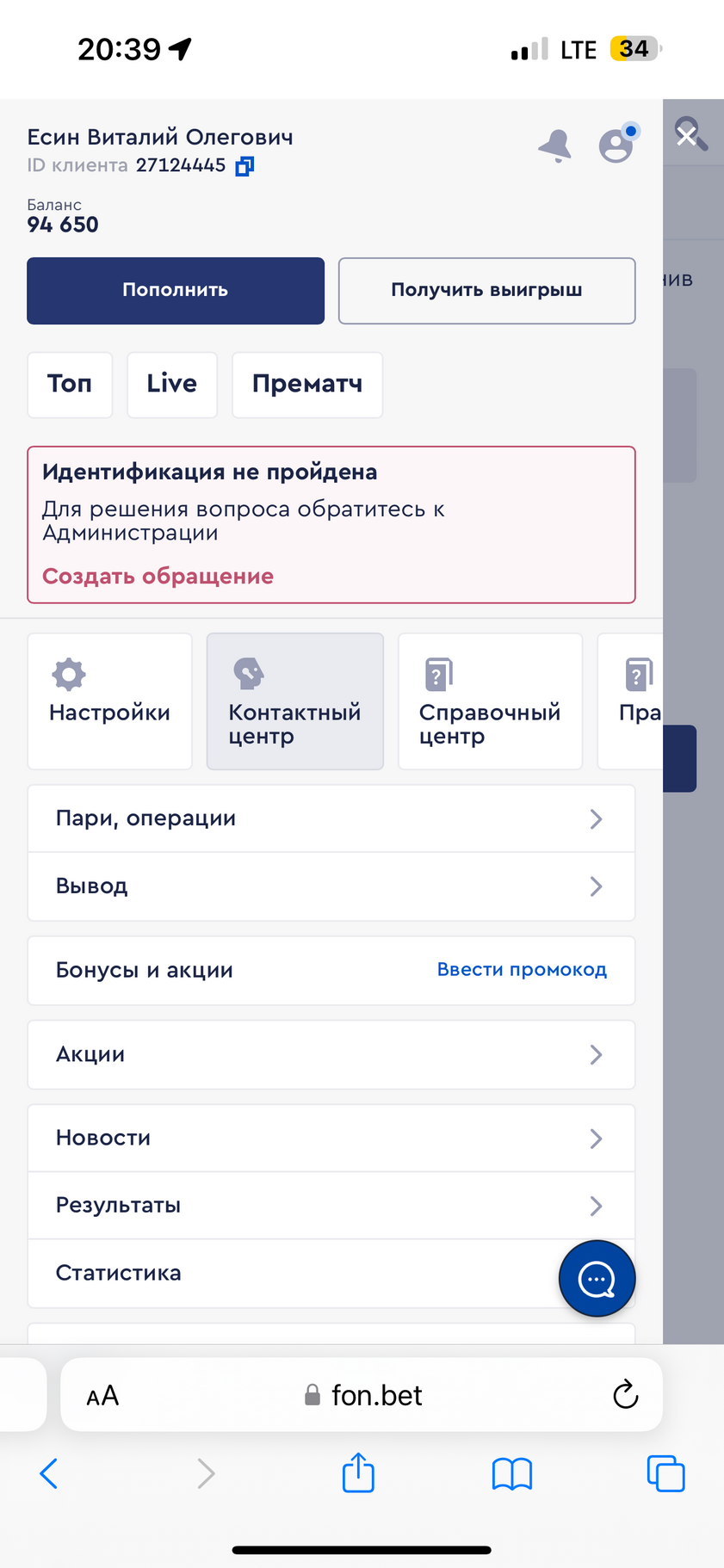Switch to the Live section
This screenshot has width=724, height=1568.
point(172,385)
